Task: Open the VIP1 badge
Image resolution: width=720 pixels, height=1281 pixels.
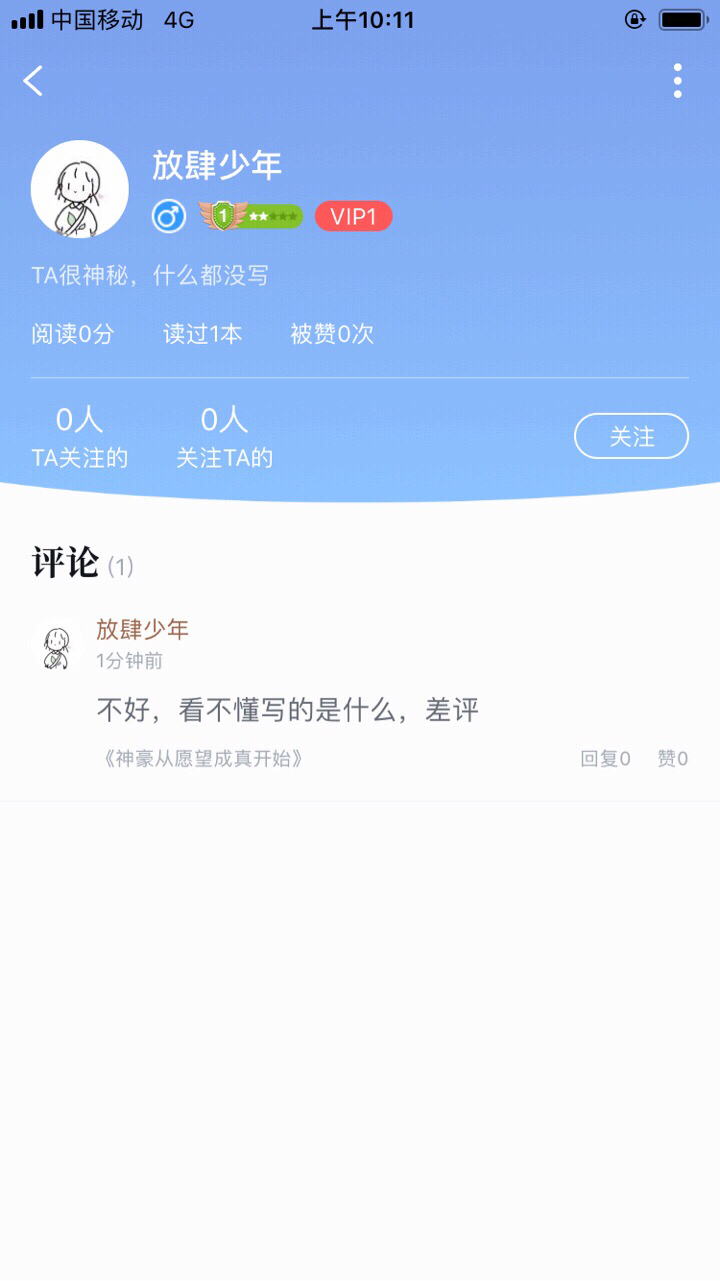Action: tap(353, 216)
